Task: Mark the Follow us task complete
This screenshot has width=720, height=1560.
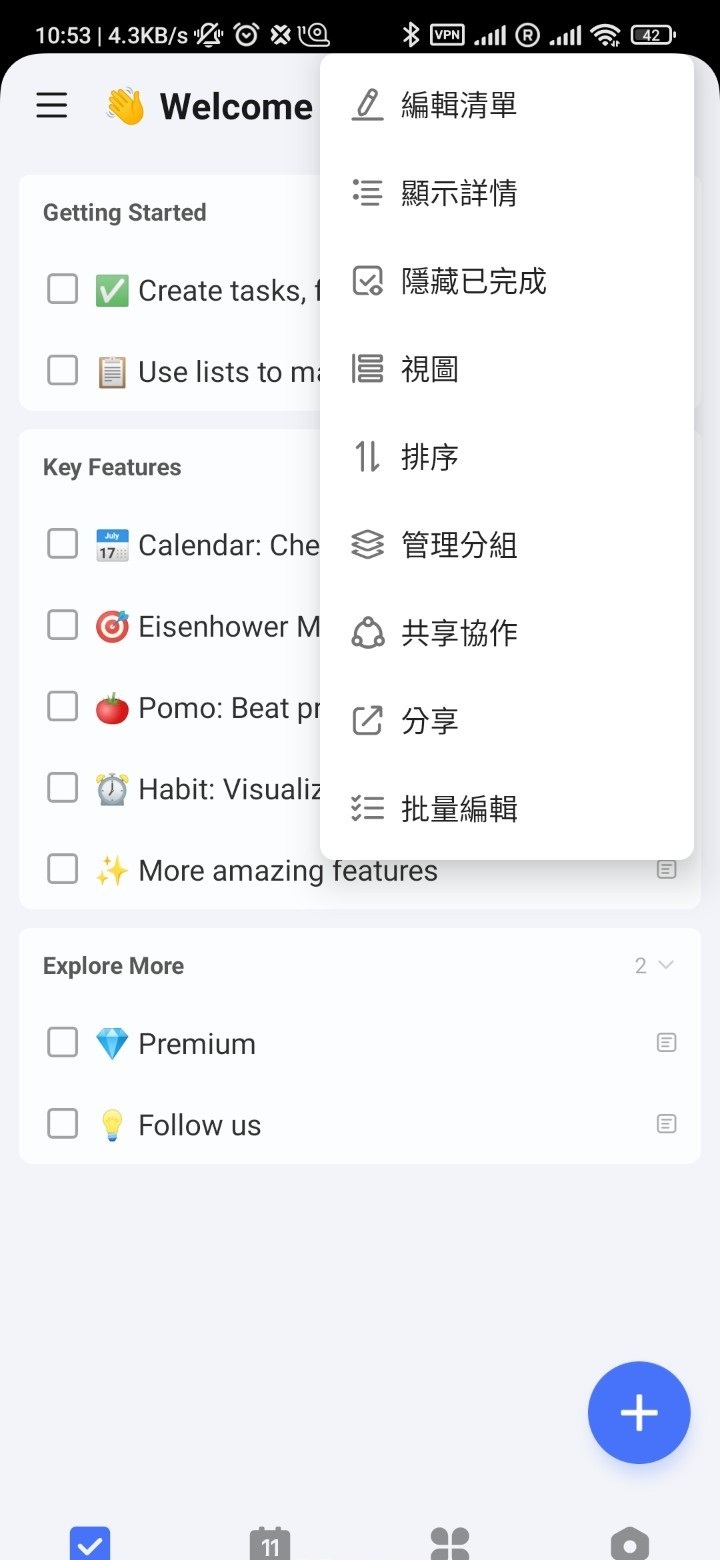Action: [x=63, y=1124]
